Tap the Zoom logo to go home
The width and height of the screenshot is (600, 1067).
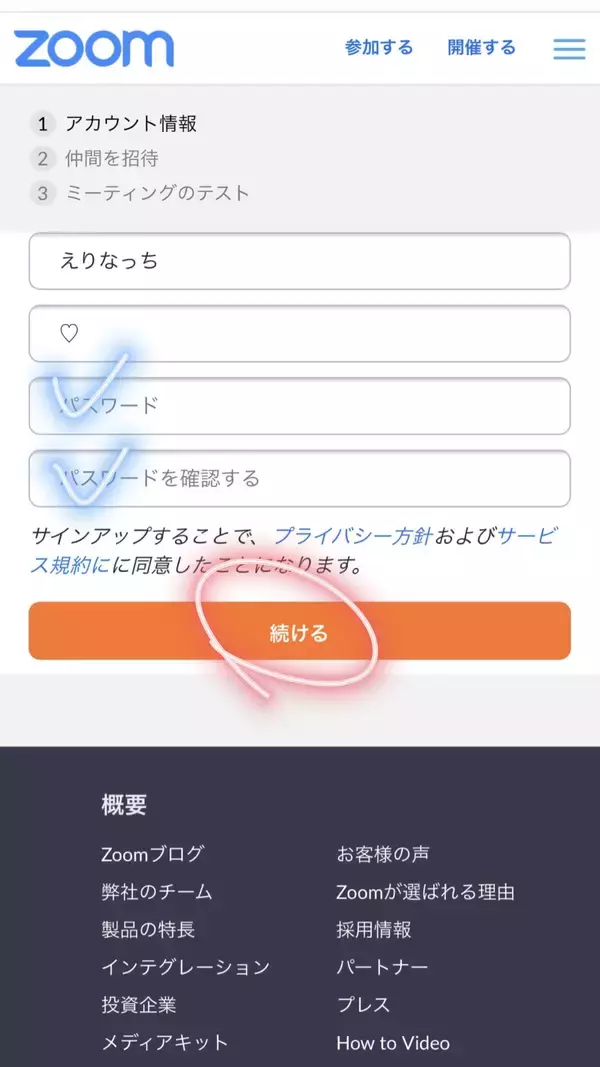[93, 48]
